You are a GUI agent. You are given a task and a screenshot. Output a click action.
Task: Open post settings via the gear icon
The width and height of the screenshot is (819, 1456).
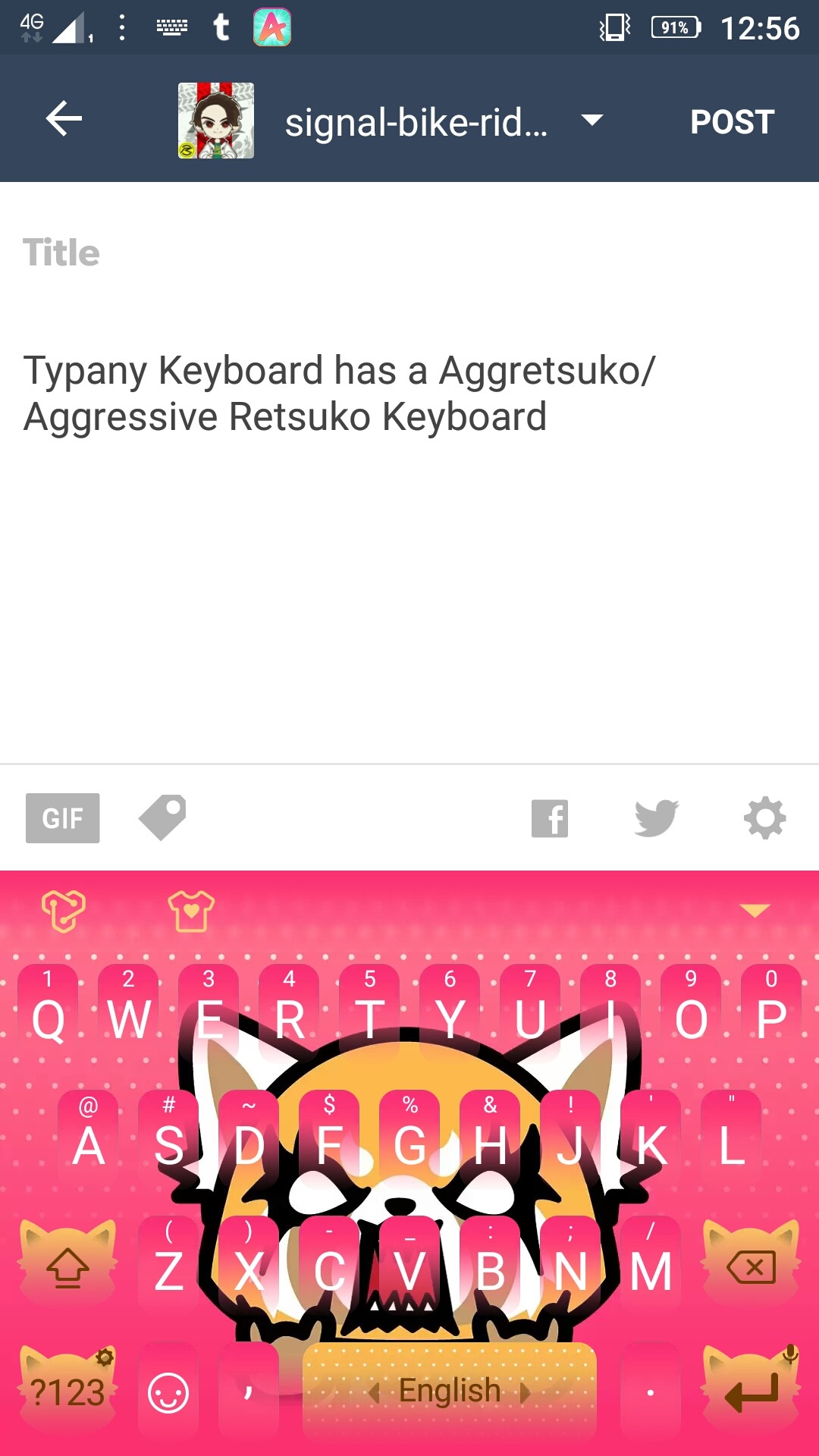pyautogui.click(x=764, y=818)
